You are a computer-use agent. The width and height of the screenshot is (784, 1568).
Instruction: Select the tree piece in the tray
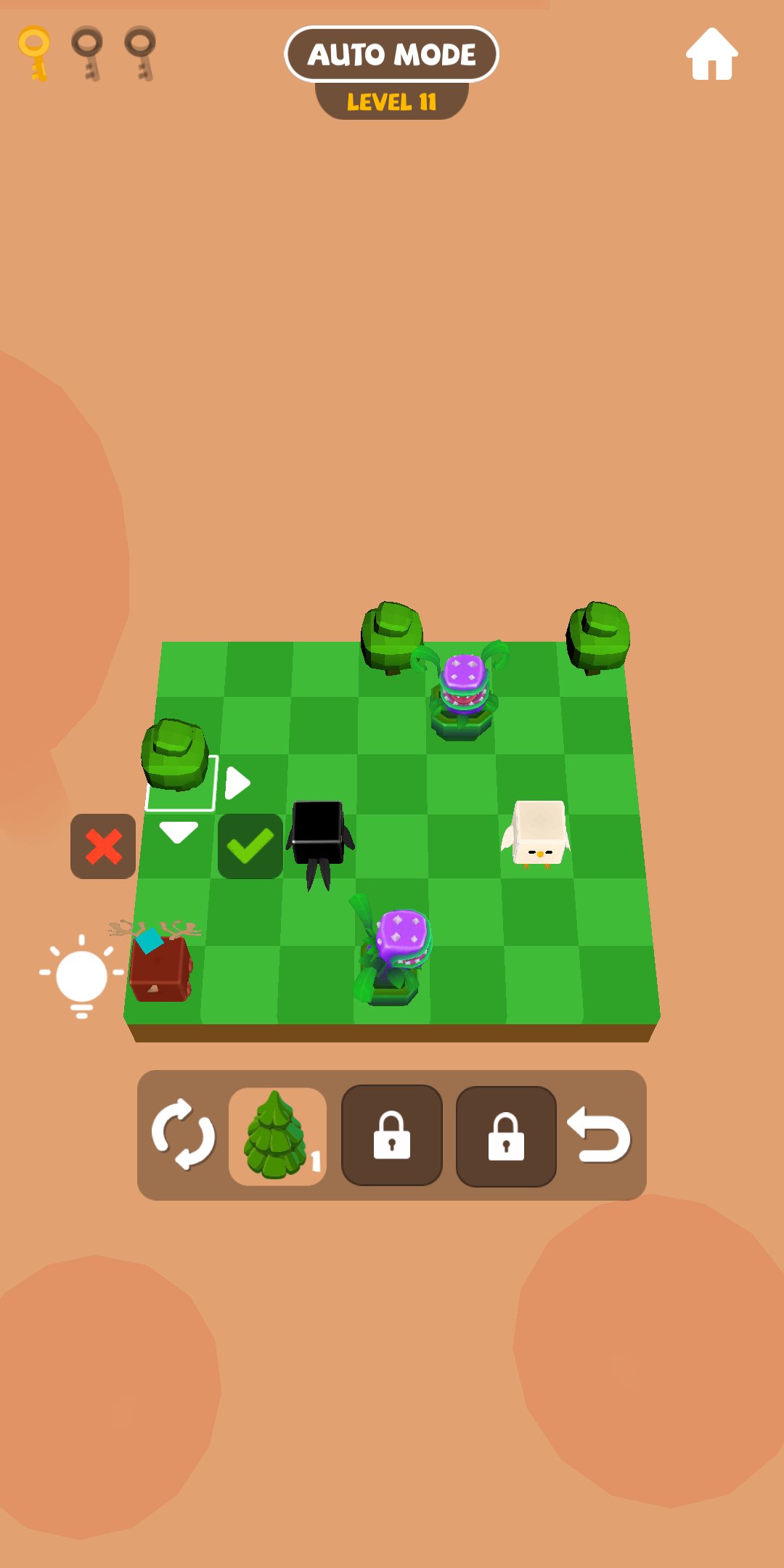tap(278, 1136)
